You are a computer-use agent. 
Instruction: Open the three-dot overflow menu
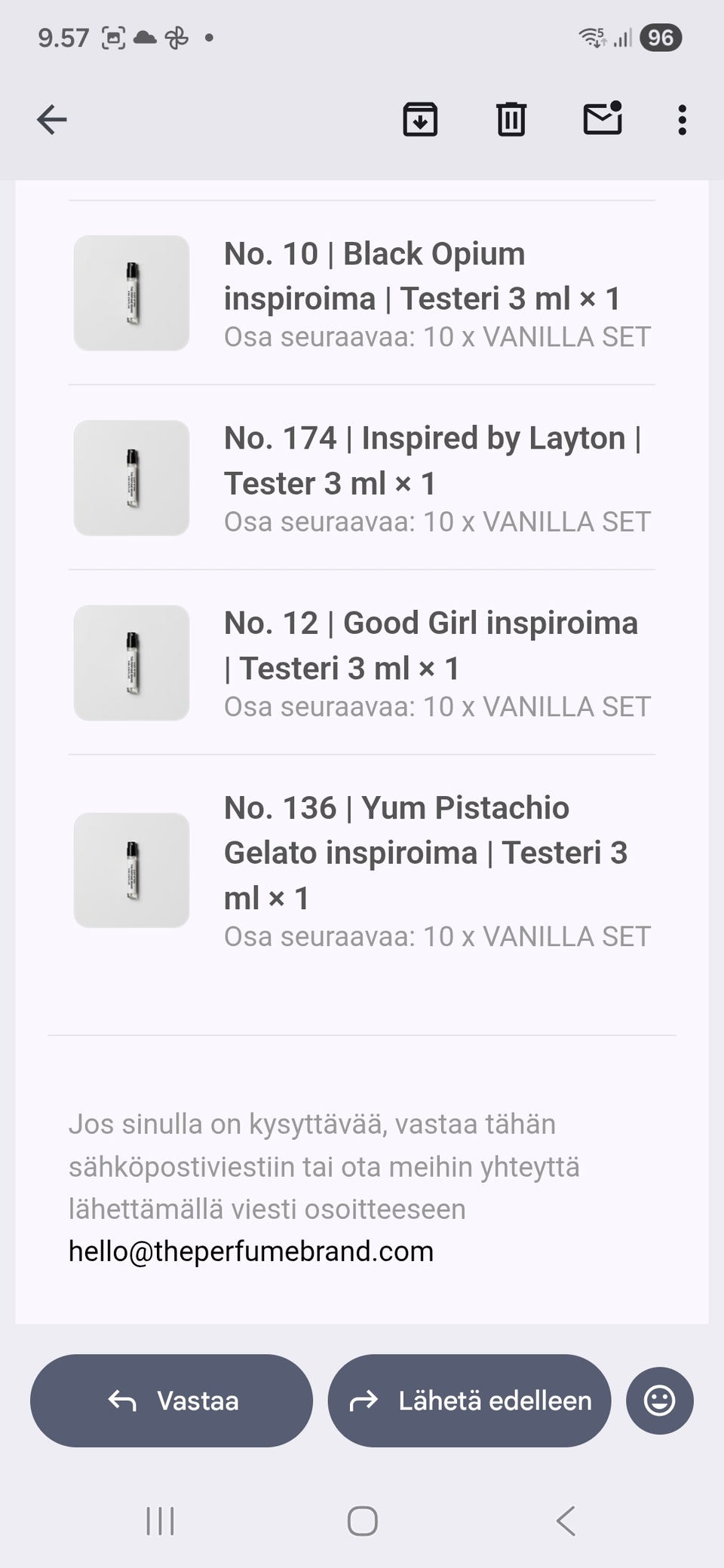pos(682,119)
